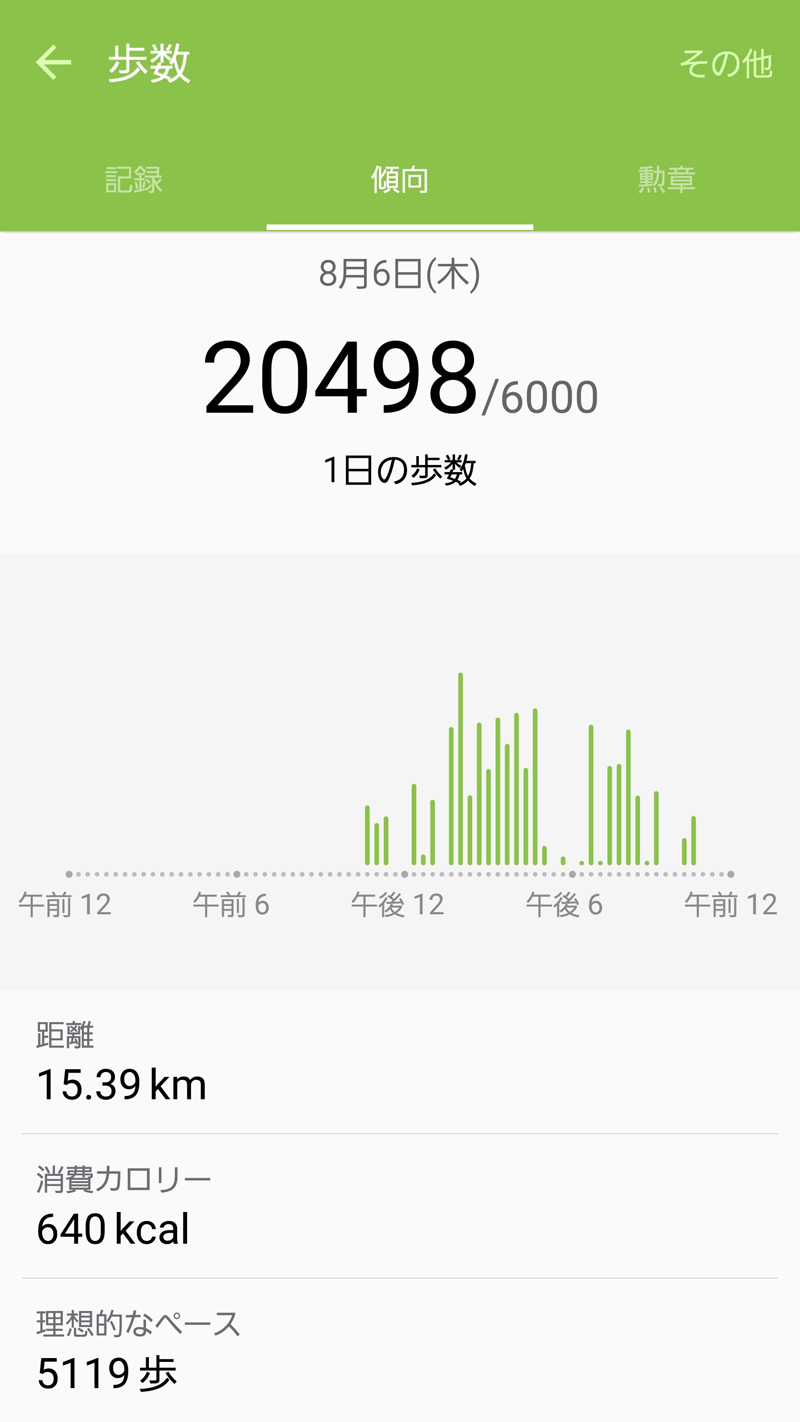Go back using the arrow icon
800x1422 pixels.
[54, 63]
